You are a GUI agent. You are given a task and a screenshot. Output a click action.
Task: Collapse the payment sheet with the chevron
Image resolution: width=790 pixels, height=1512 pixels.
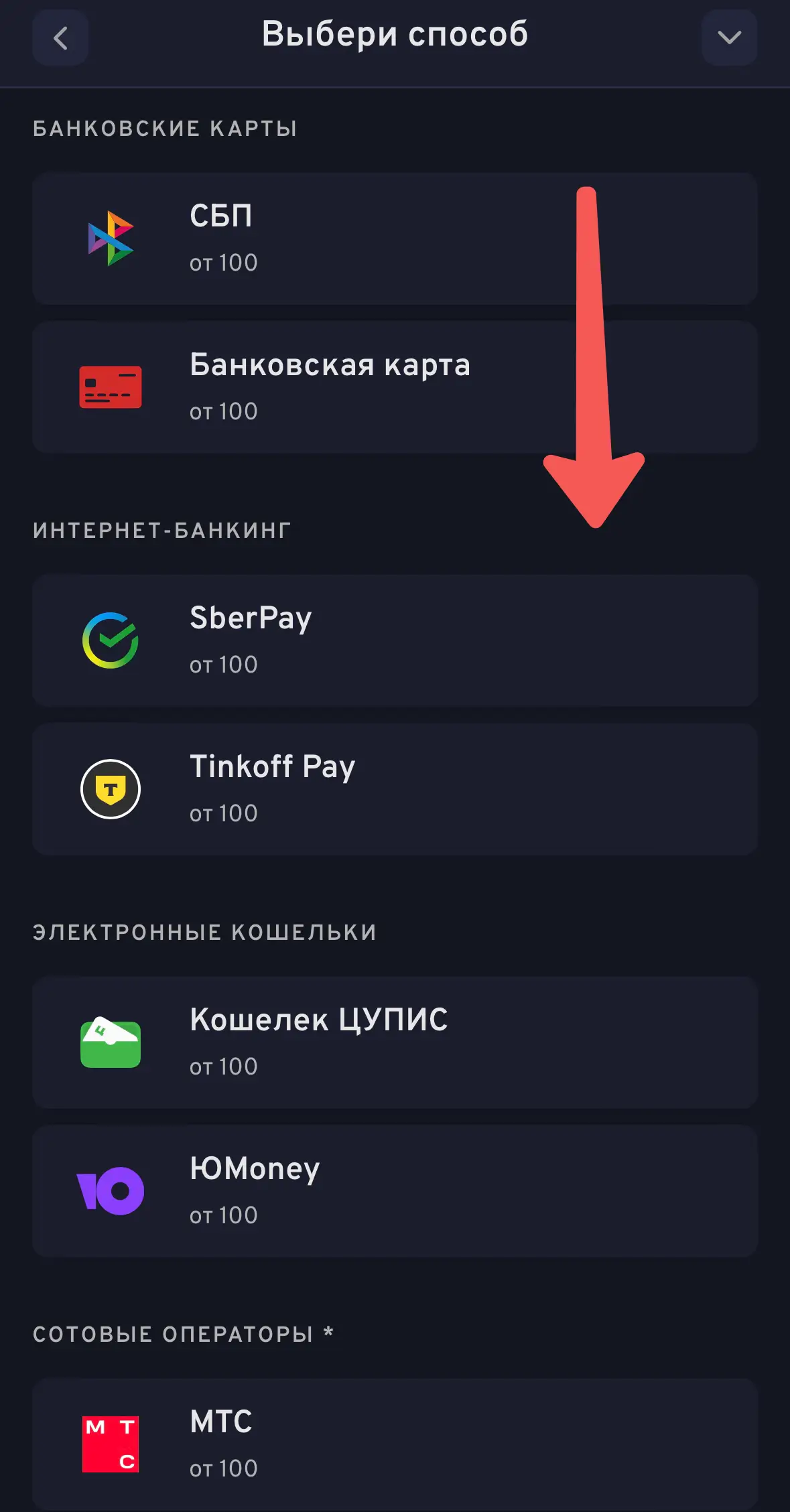729,38
